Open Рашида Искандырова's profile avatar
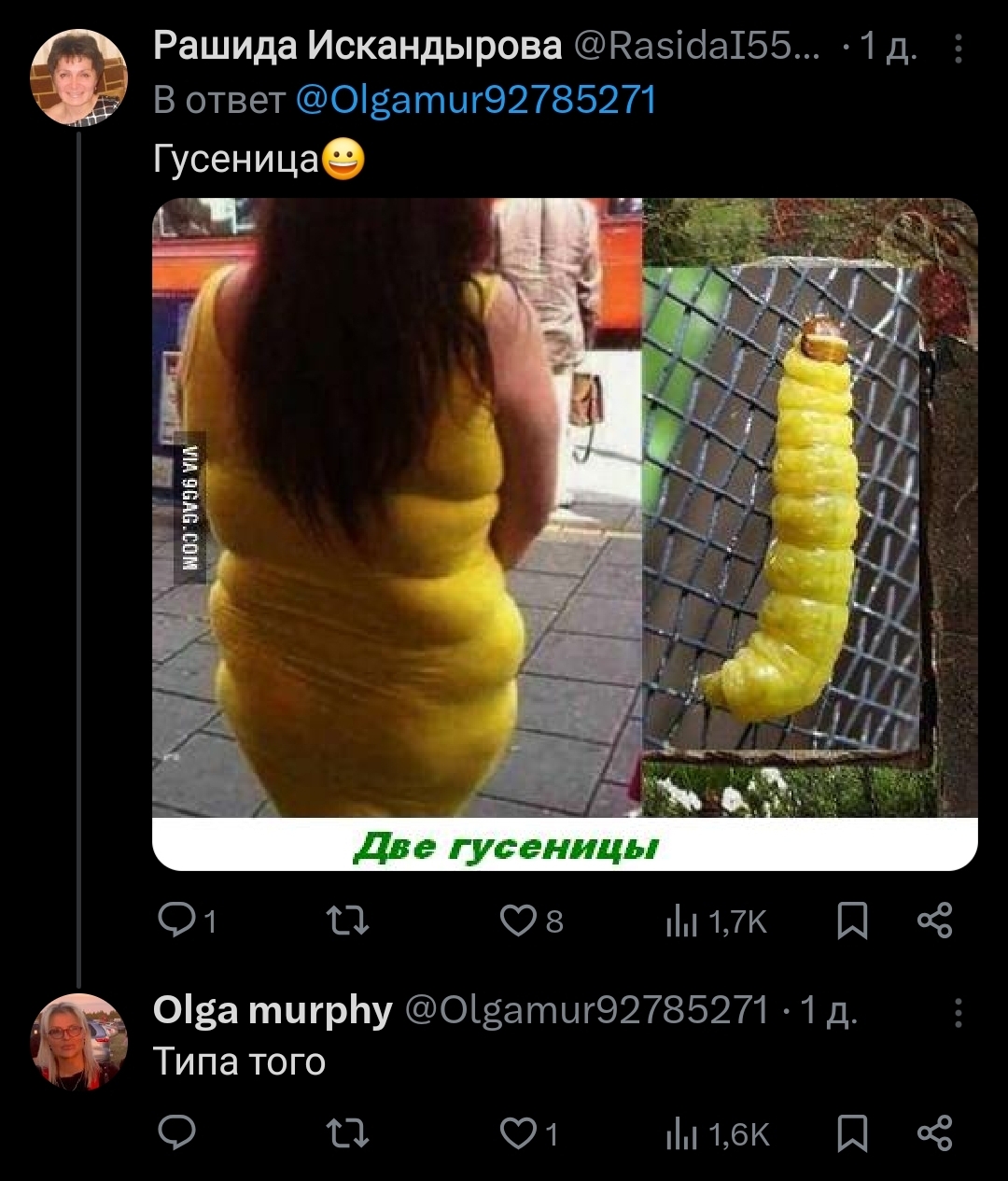 pos(78,77)
